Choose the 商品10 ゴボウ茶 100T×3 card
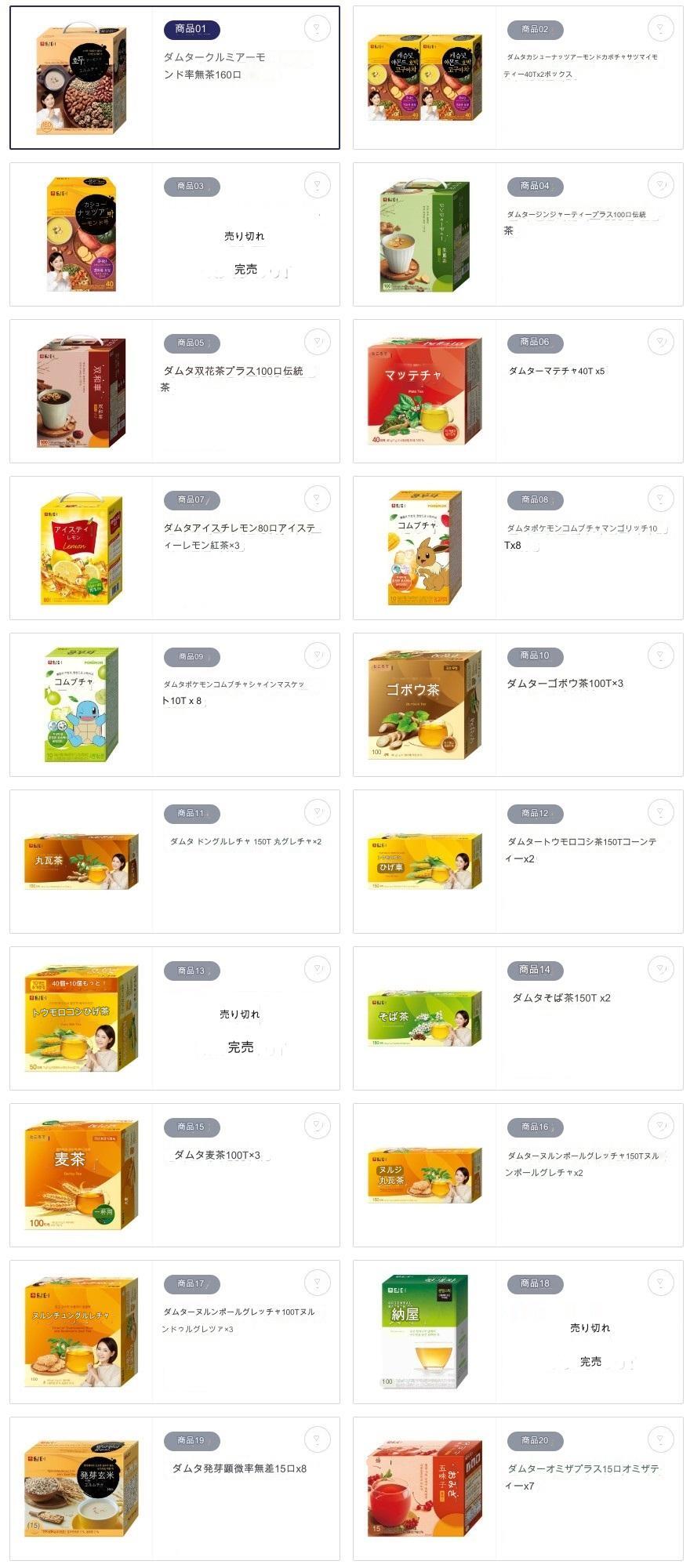The width and height of the screenshot is (690, 1568). click(518, 705)
